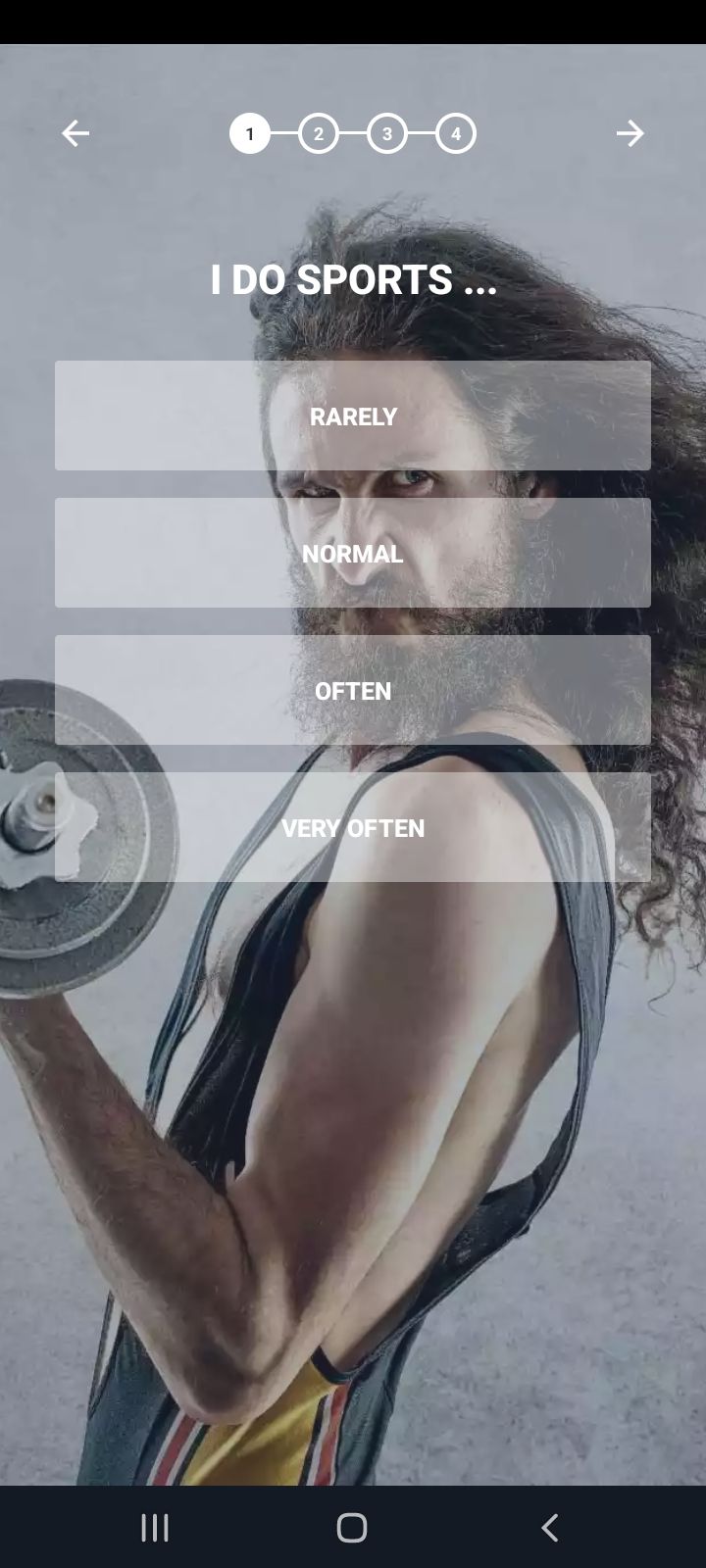Go to the home screen
Image resolution: width=706 pixels, height=1568 pixels.
[352, 1527]
